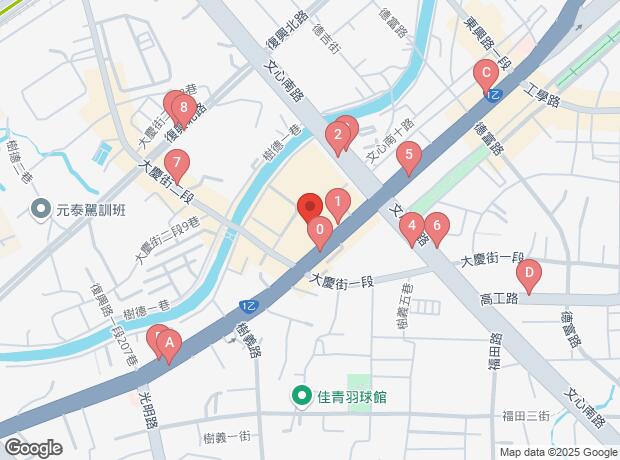Select map marker labeled D
The height and width of the screenshot is (460, 620).
pos(528,271)
